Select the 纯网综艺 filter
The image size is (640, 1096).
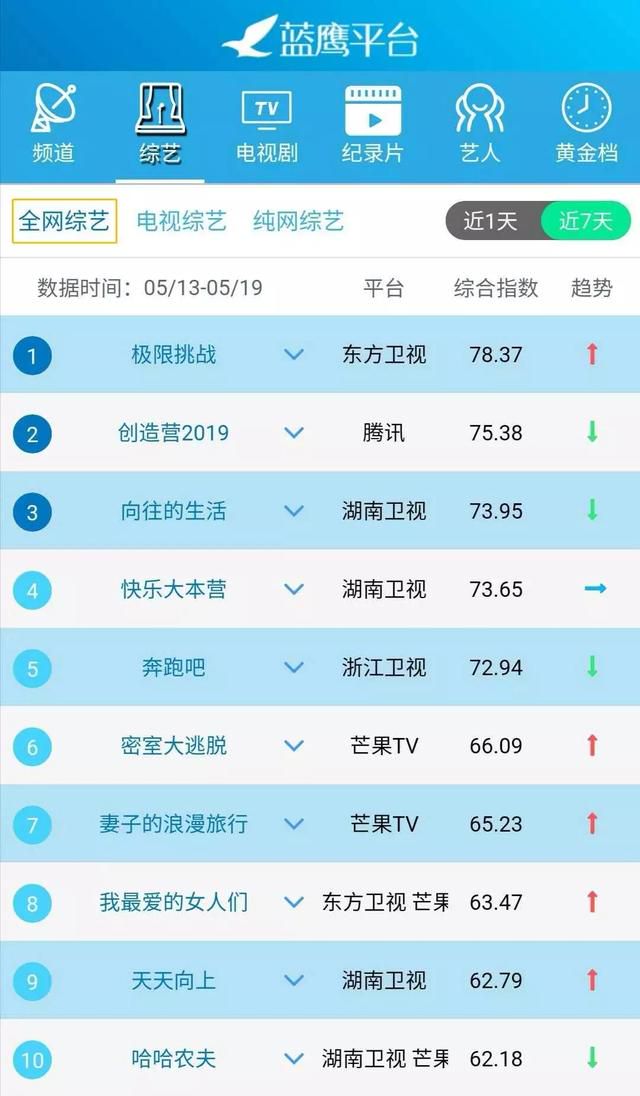(298, 222)
